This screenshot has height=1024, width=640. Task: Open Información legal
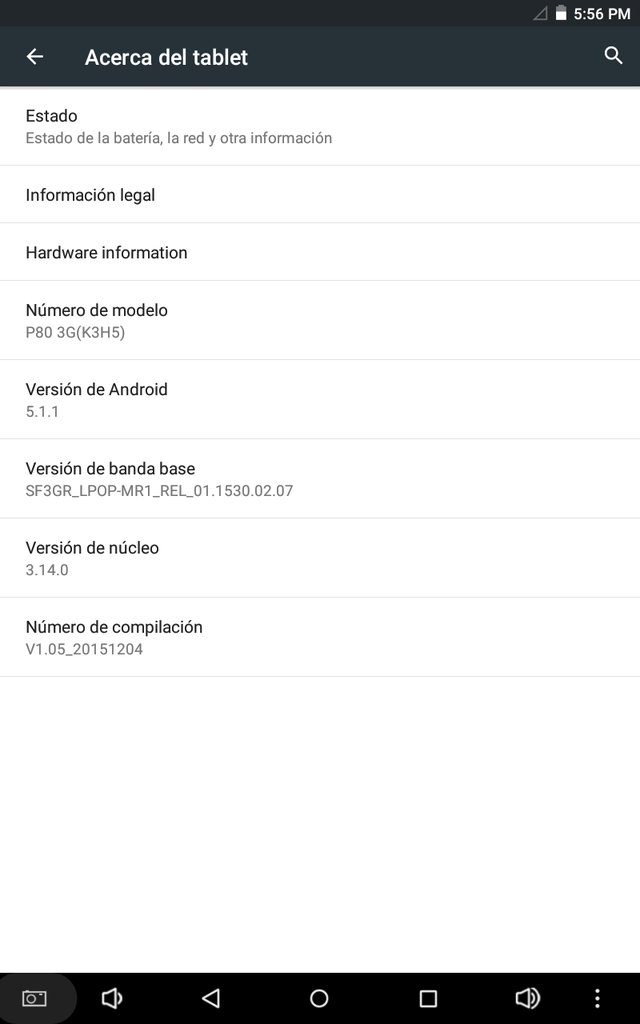point(320,195)
